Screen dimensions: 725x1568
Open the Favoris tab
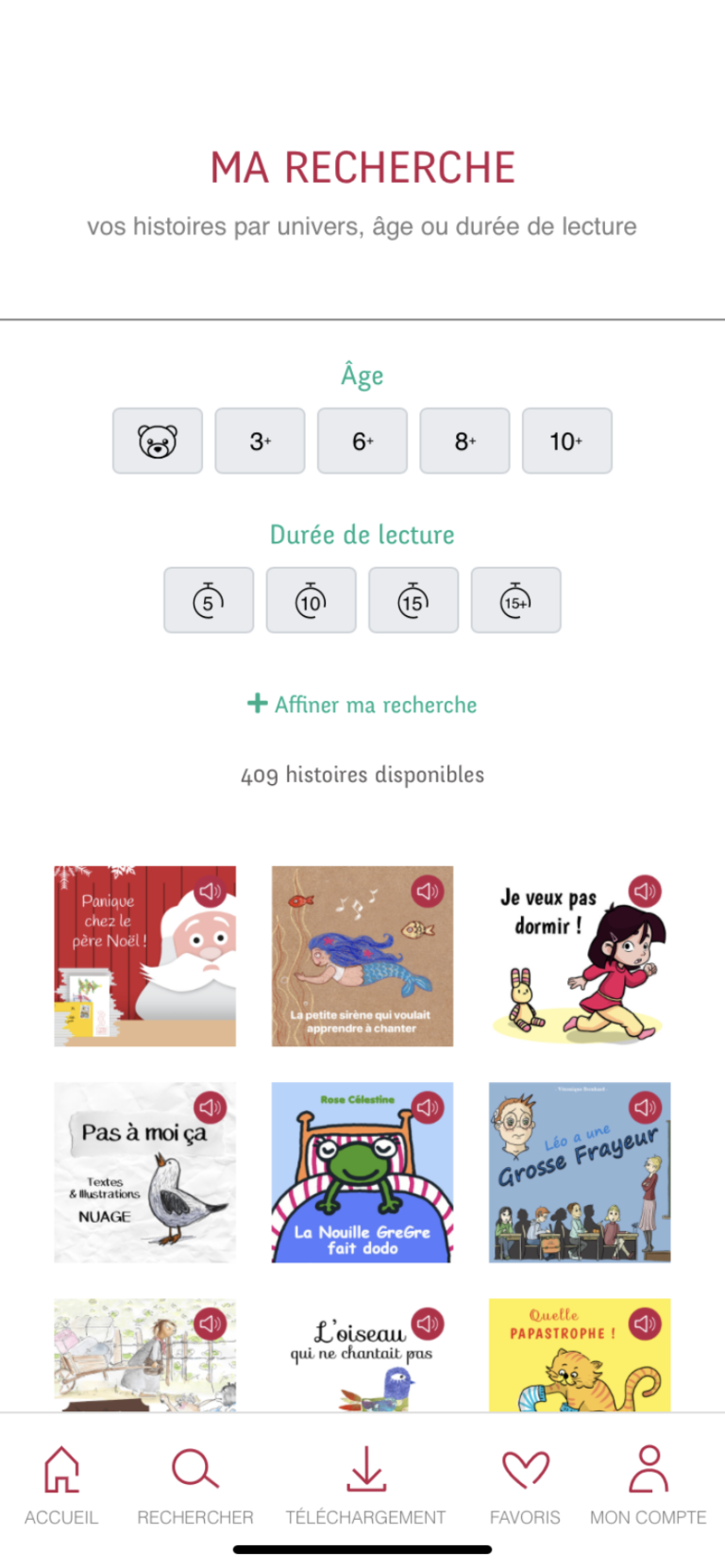525,1485
